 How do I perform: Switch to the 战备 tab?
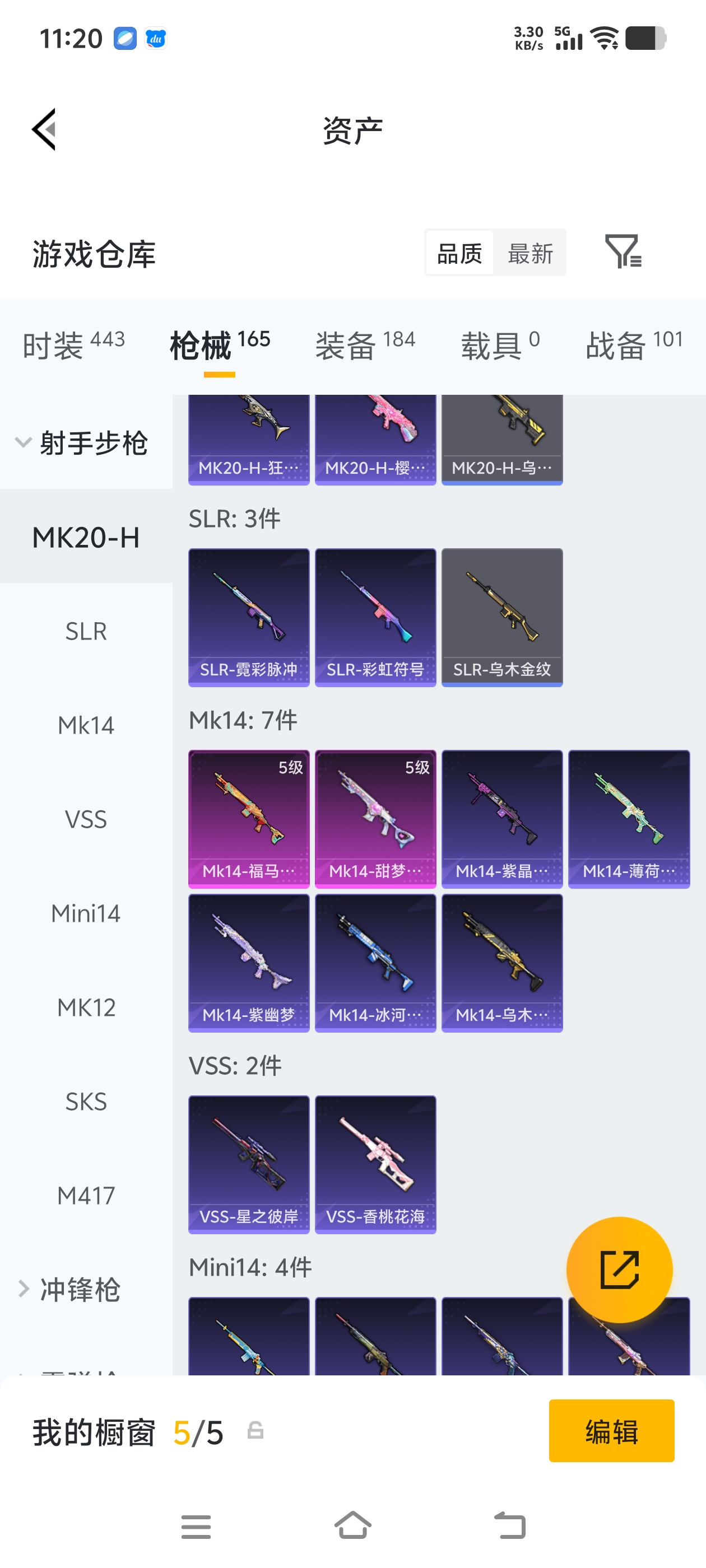point(634,344)
